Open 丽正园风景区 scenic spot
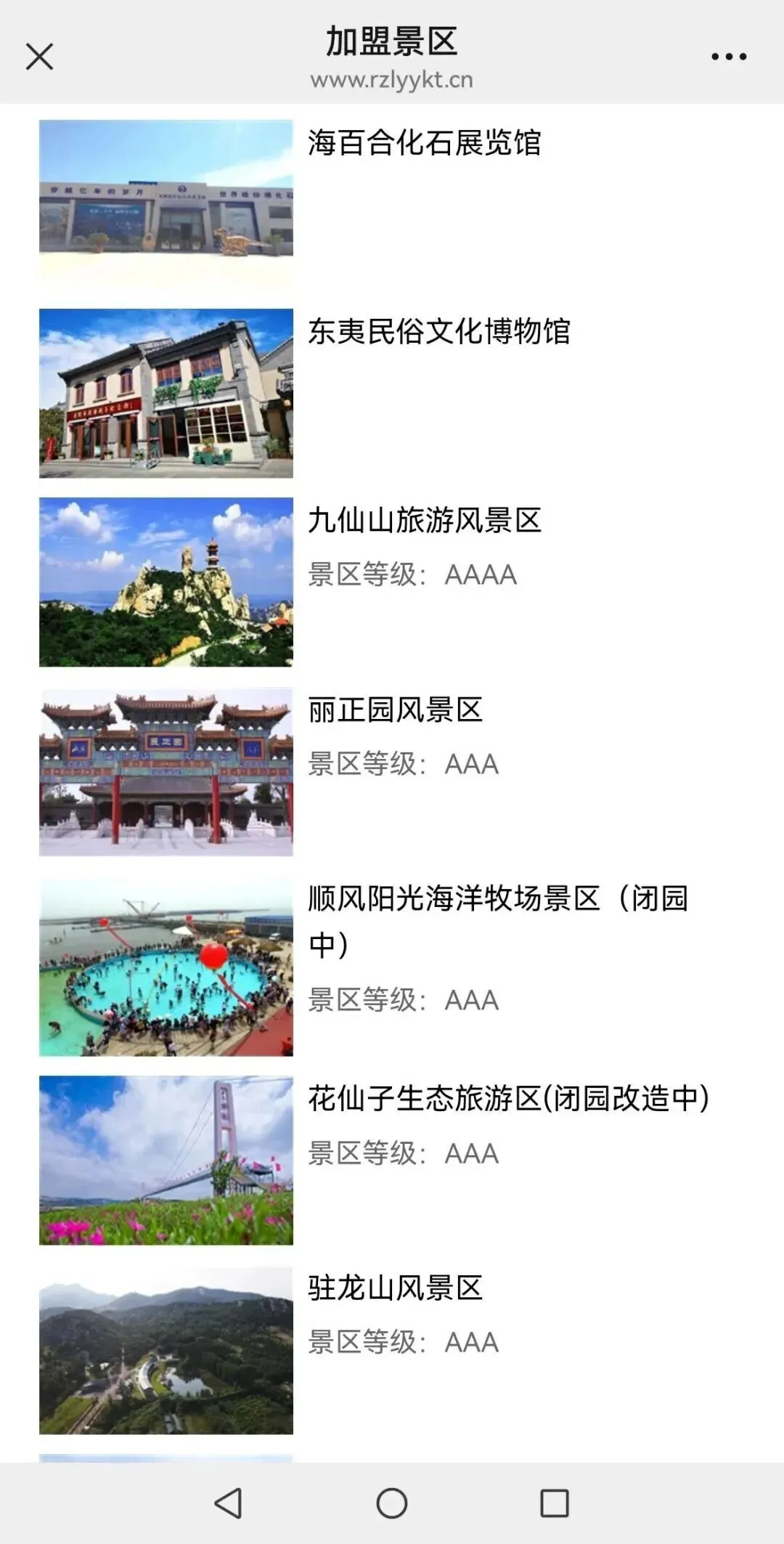This screenshot has width=784, height=1544. [x=396, y=710]
